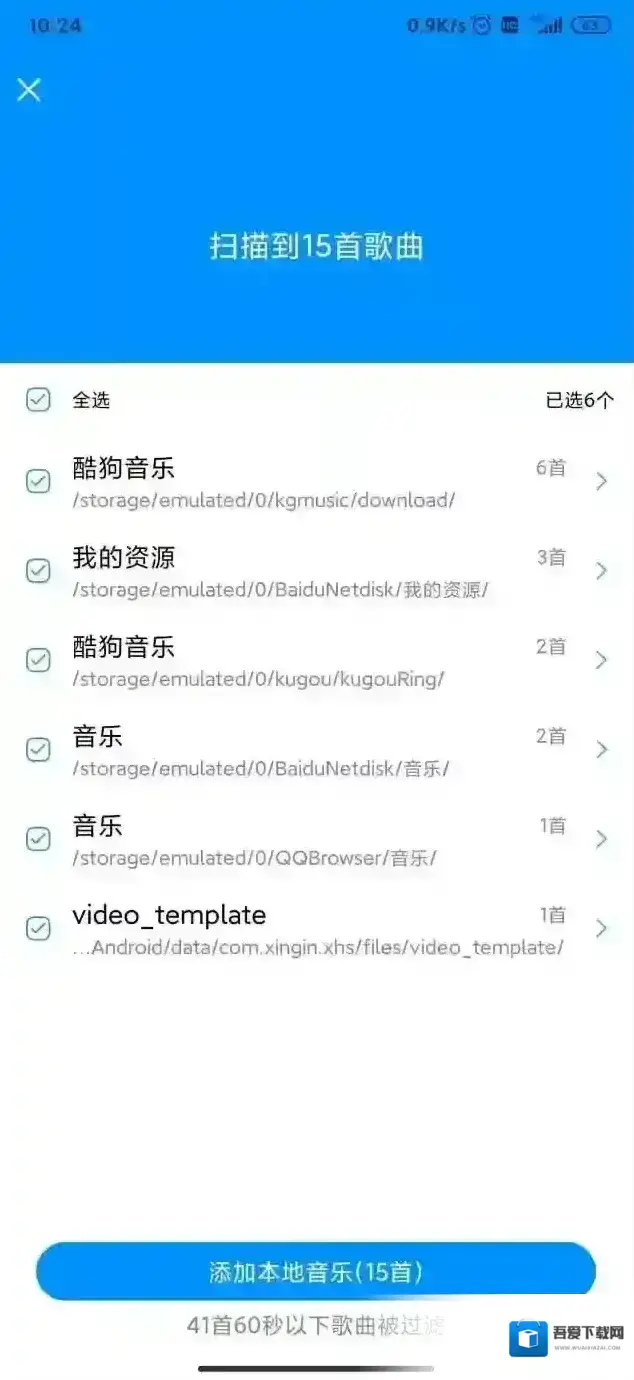This screenshot has width=634, height=1380.
Task: Deselect the 我的资源 folder checkbox
Action: (x=38, y=571)
